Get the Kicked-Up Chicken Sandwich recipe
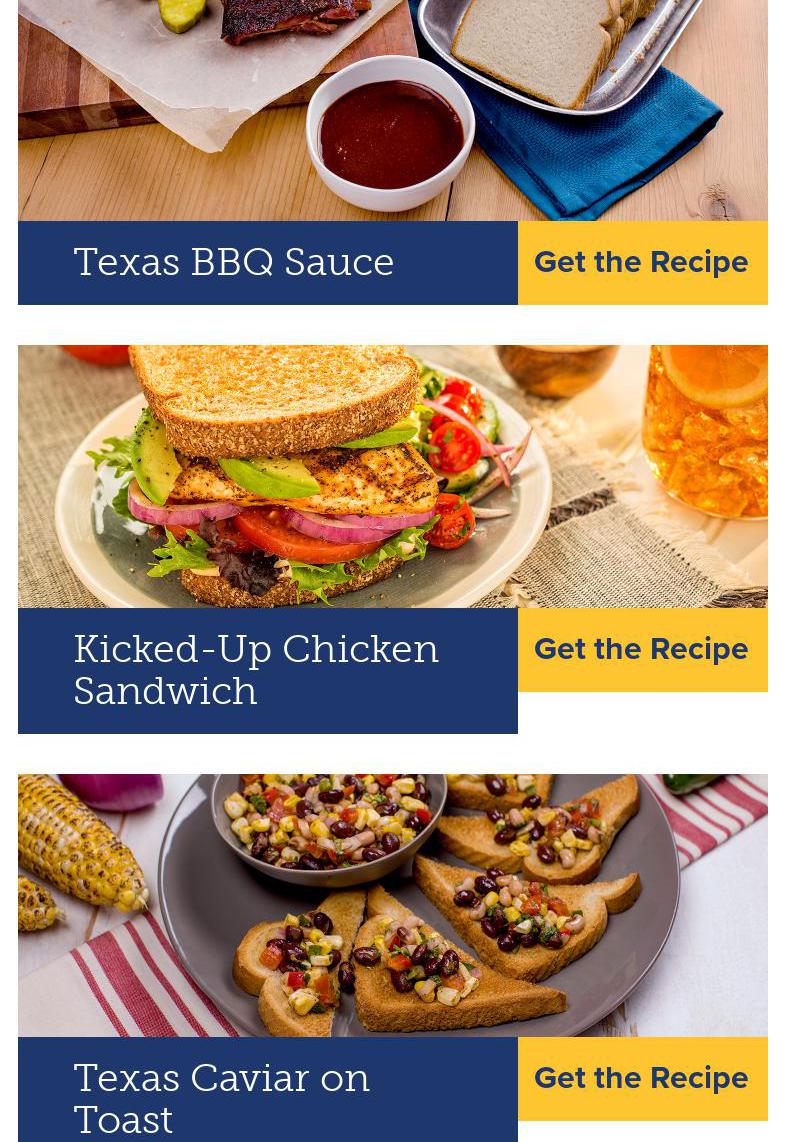785x1142 pixels. pos(642,650)
